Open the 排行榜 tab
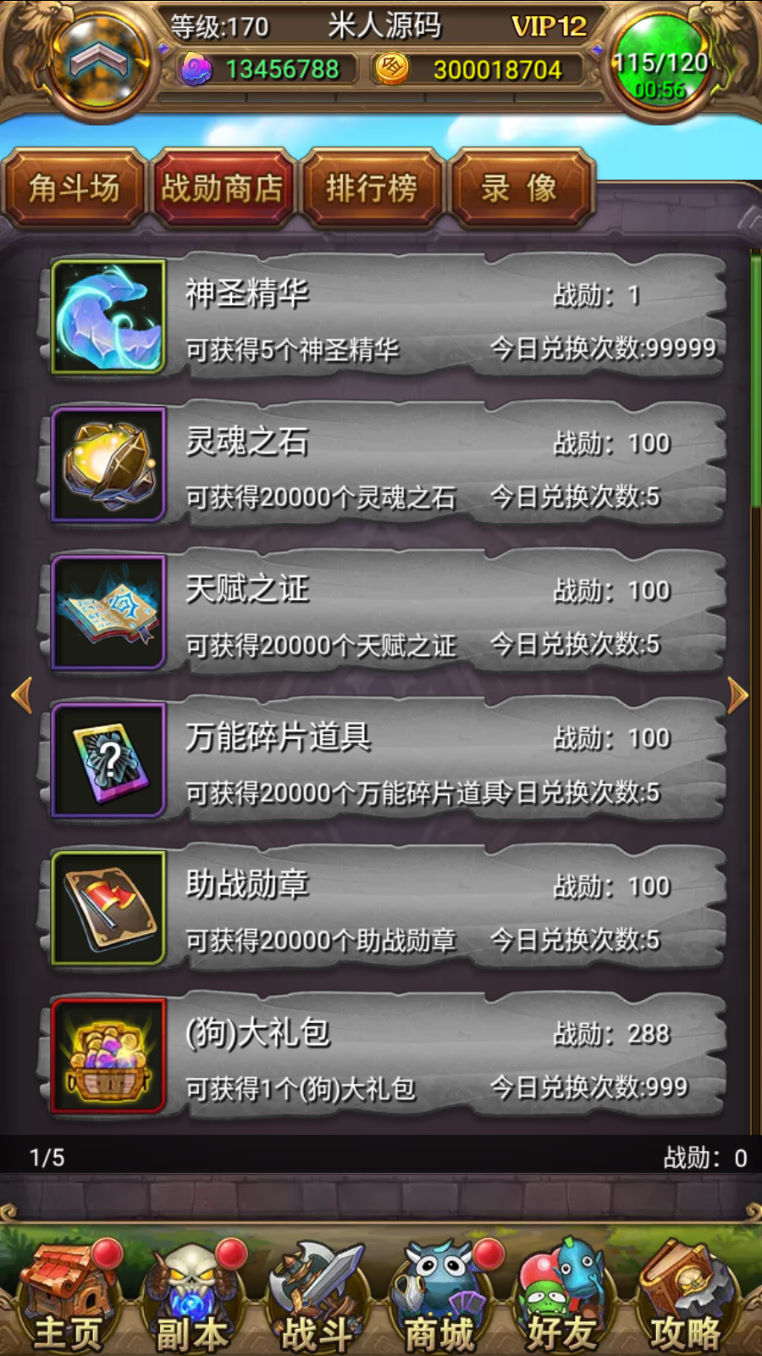The width and height of the screenshot is (762, 1356). pyautogui.click(x=372, y=188)
